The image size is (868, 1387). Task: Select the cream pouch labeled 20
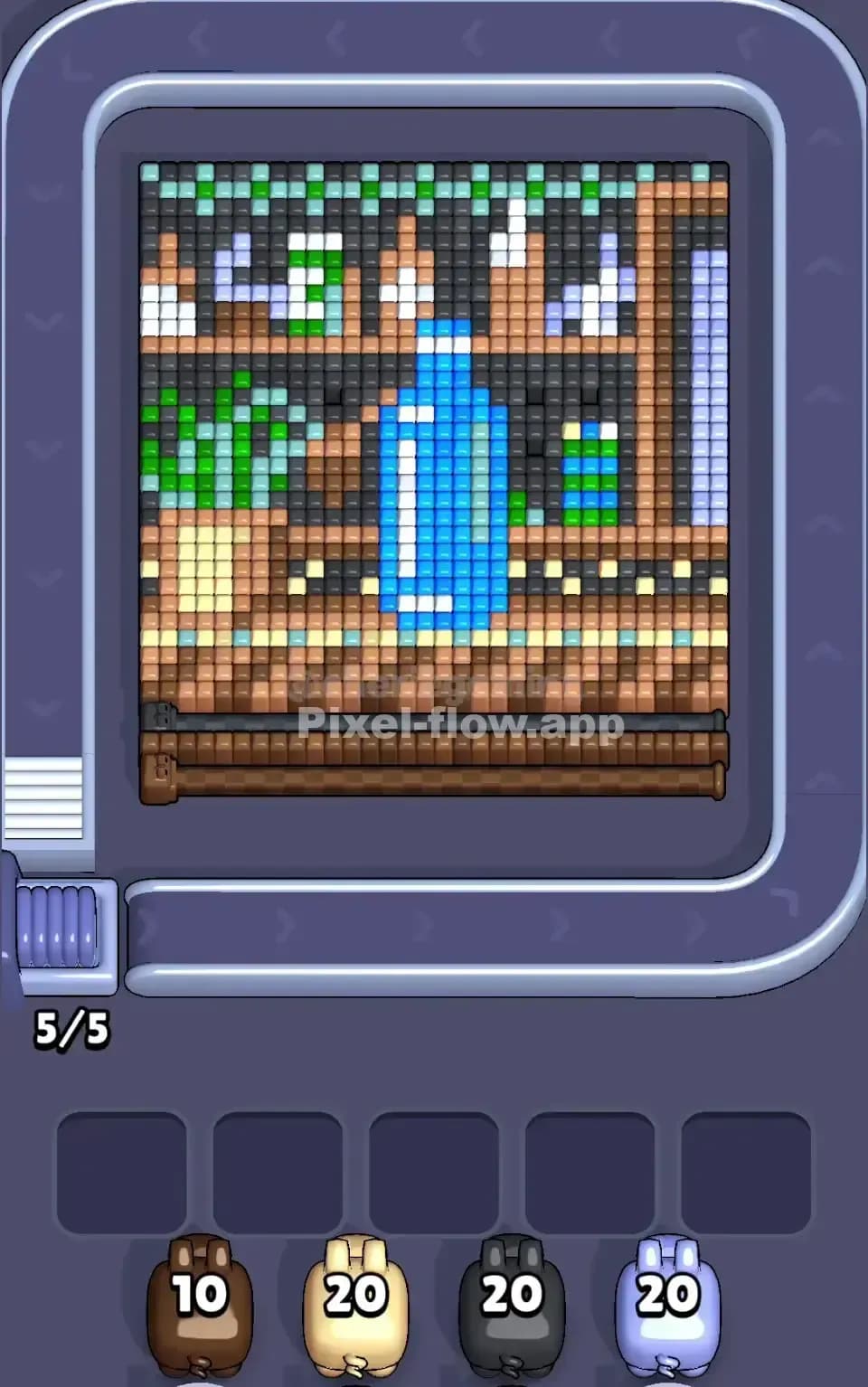(354, 1293)
